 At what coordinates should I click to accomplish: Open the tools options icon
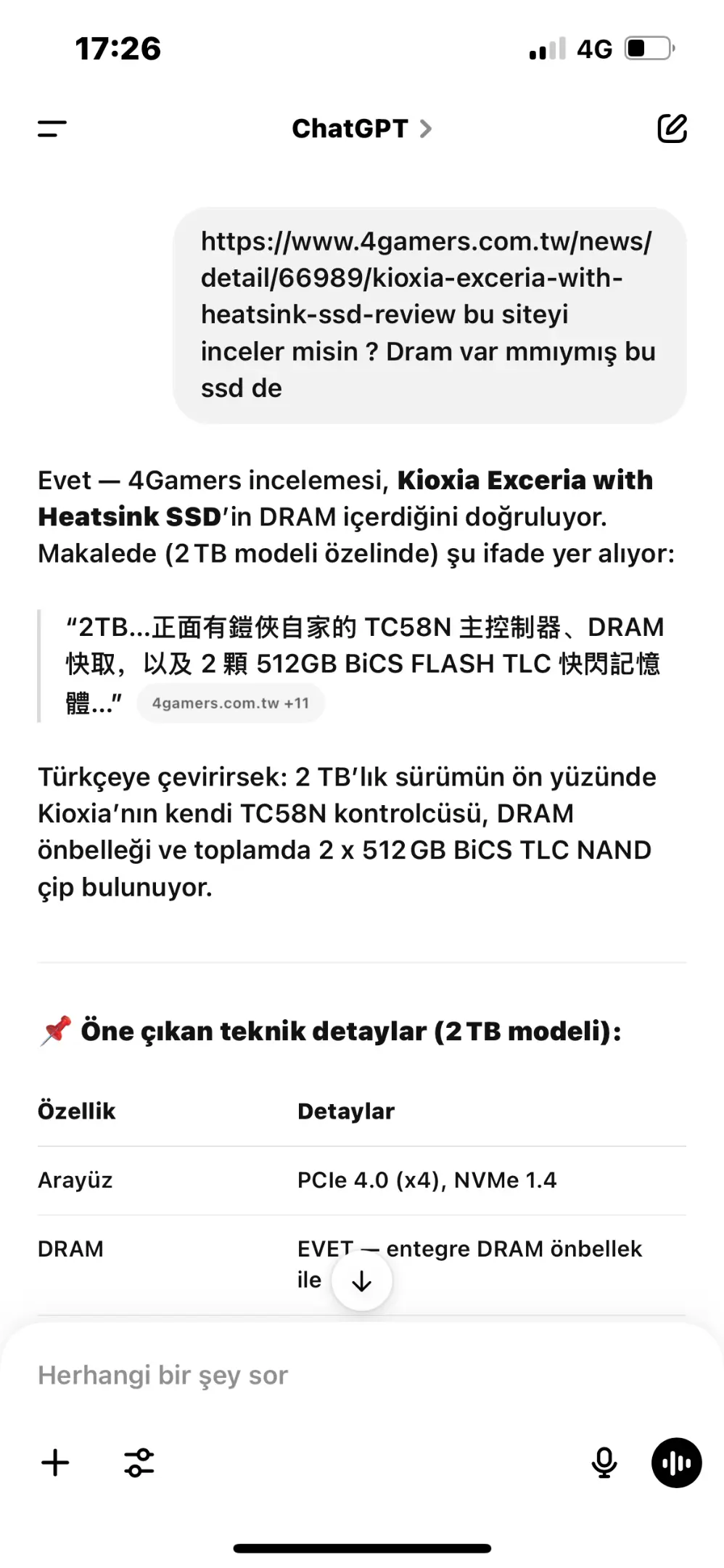coord(139,1463)
